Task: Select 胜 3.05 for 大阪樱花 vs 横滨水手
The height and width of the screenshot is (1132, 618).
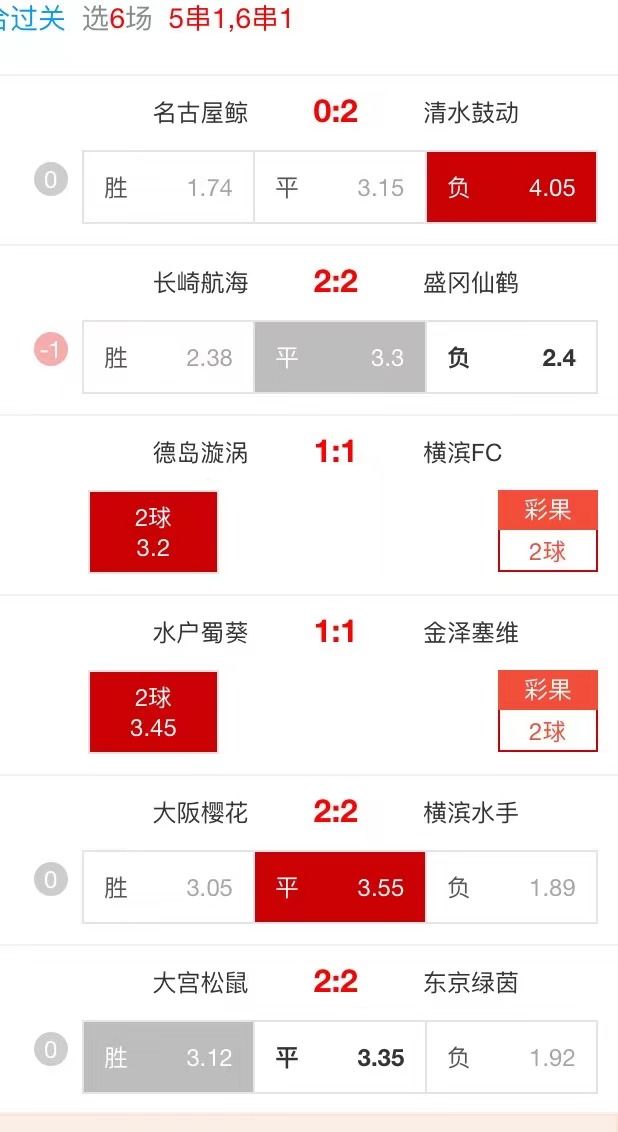Action: [x=168, y=887]
